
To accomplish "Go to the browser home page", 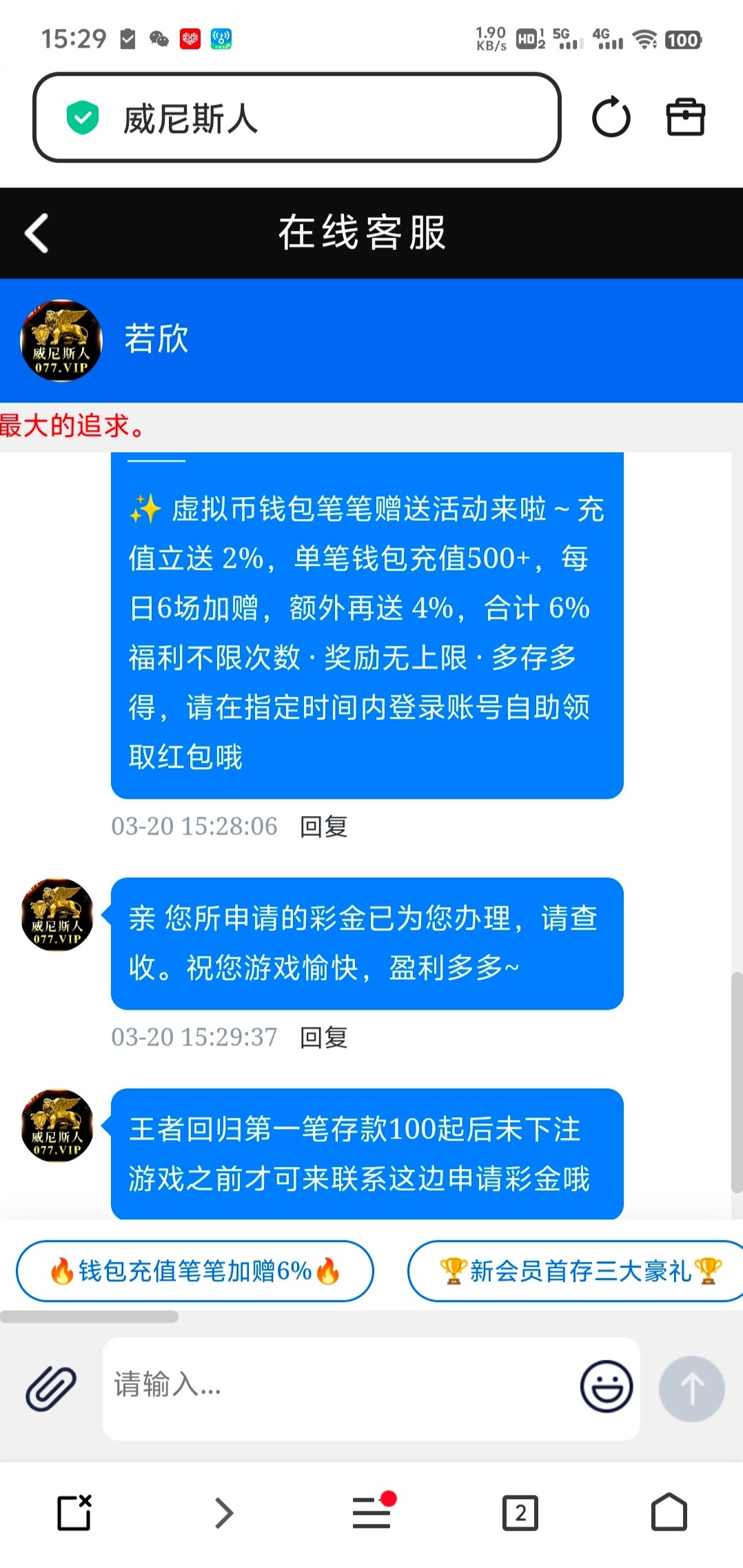I will pyautogui.click(x=669, y=1513).
